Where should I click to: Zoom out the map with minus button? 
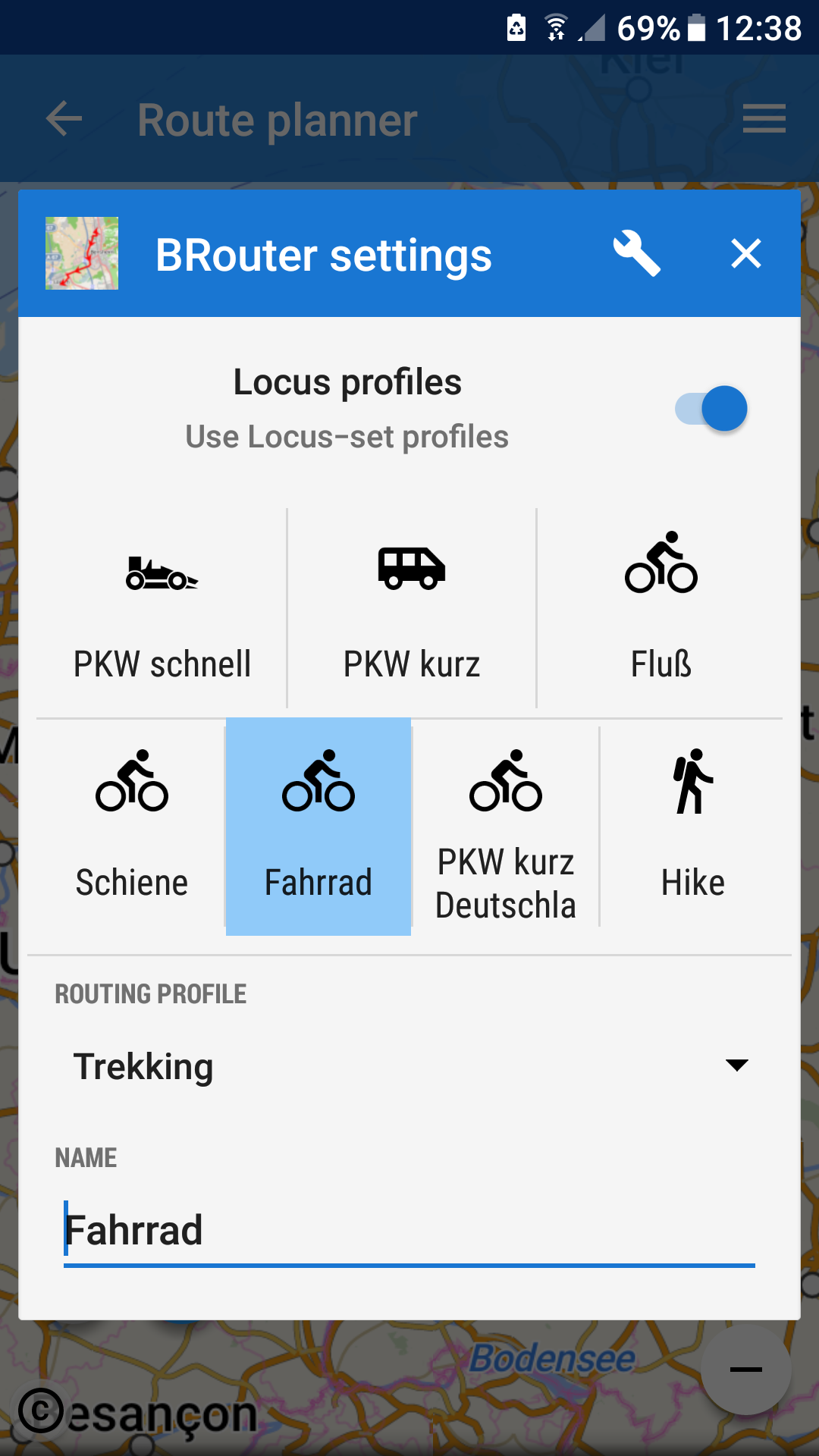tap(745, 1370)
